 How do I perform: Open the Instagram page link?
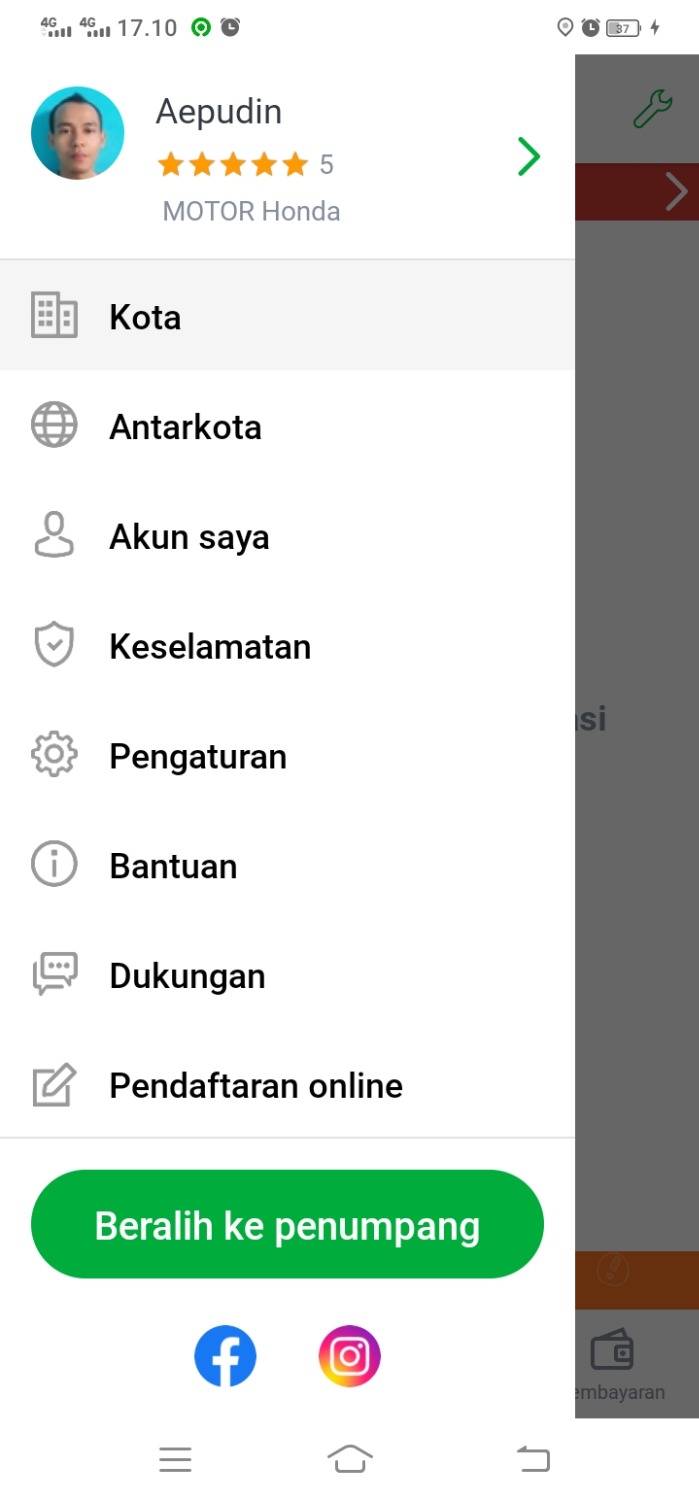pyautogui.click(x=349, y=1357)
